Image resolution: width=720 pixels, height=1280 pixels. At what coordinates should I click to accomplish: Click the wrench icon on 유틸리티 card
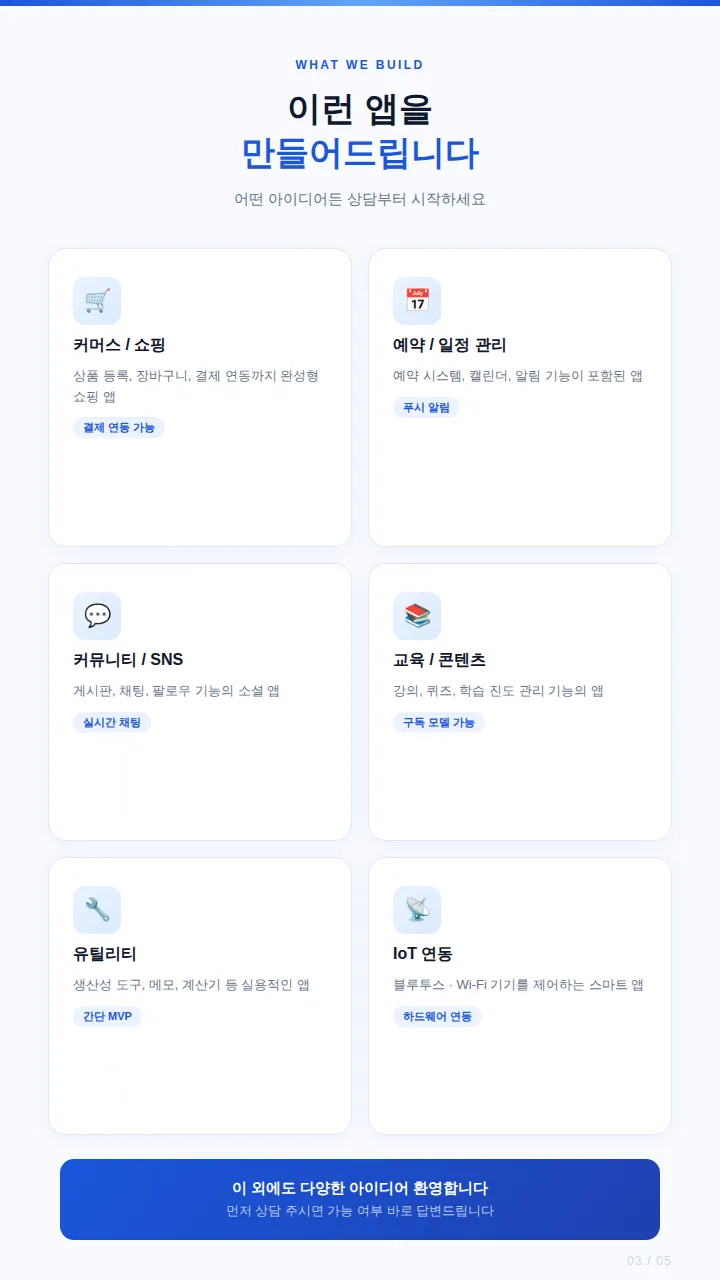pyautogui.click(x=97, y=910)
